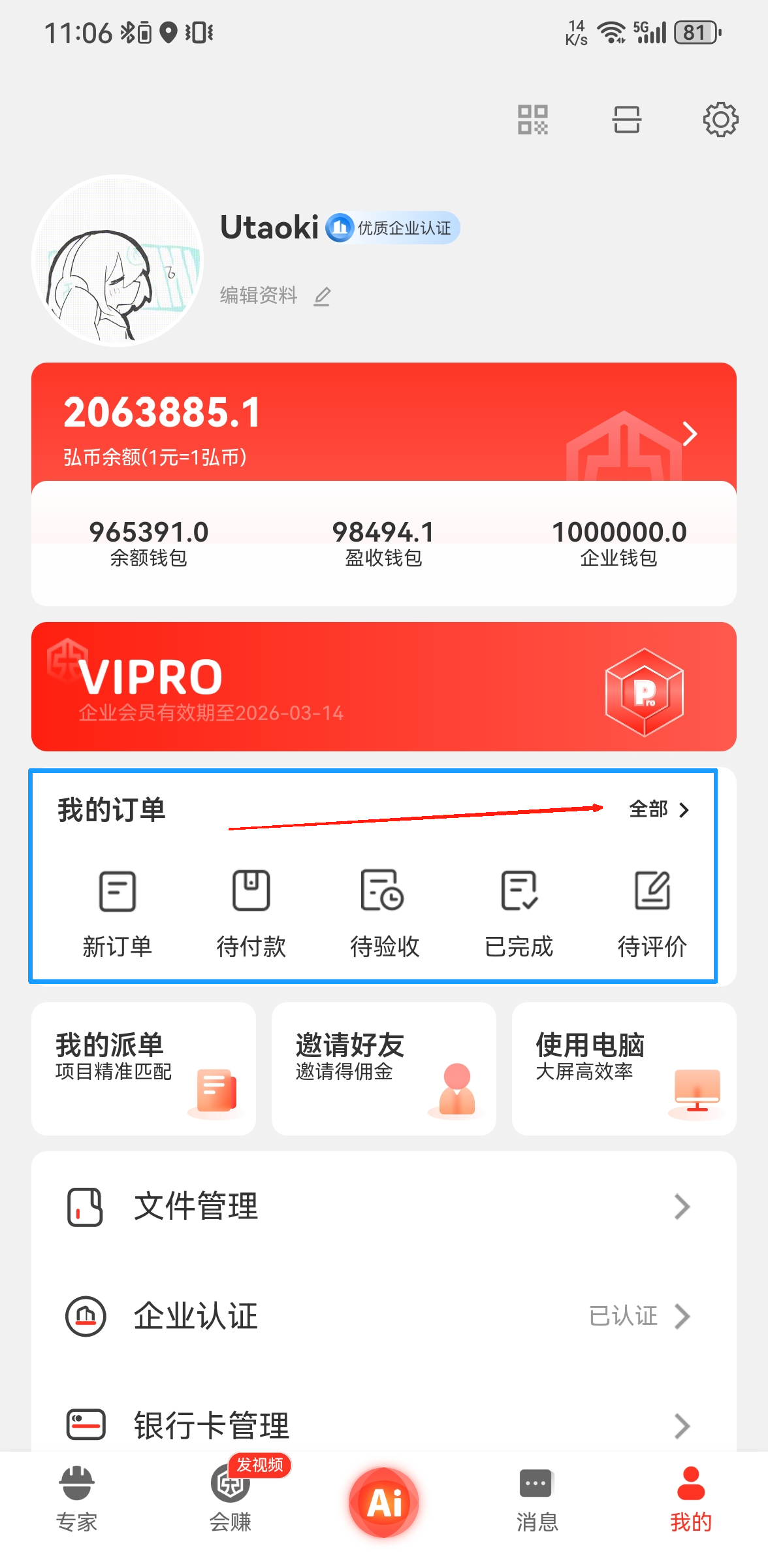
Task: Open the QR code icon
Action: [x=532, y=120]
